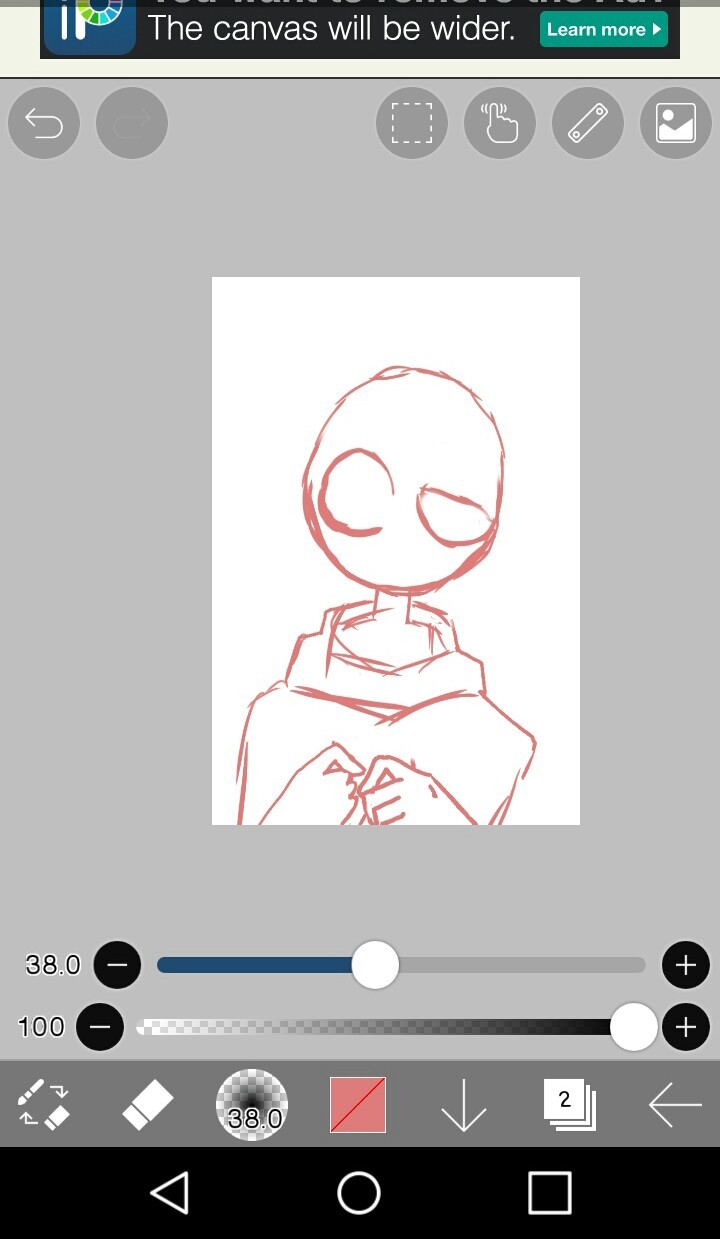
Task: Select the eraser tool
Action: tap(148, 1104)
